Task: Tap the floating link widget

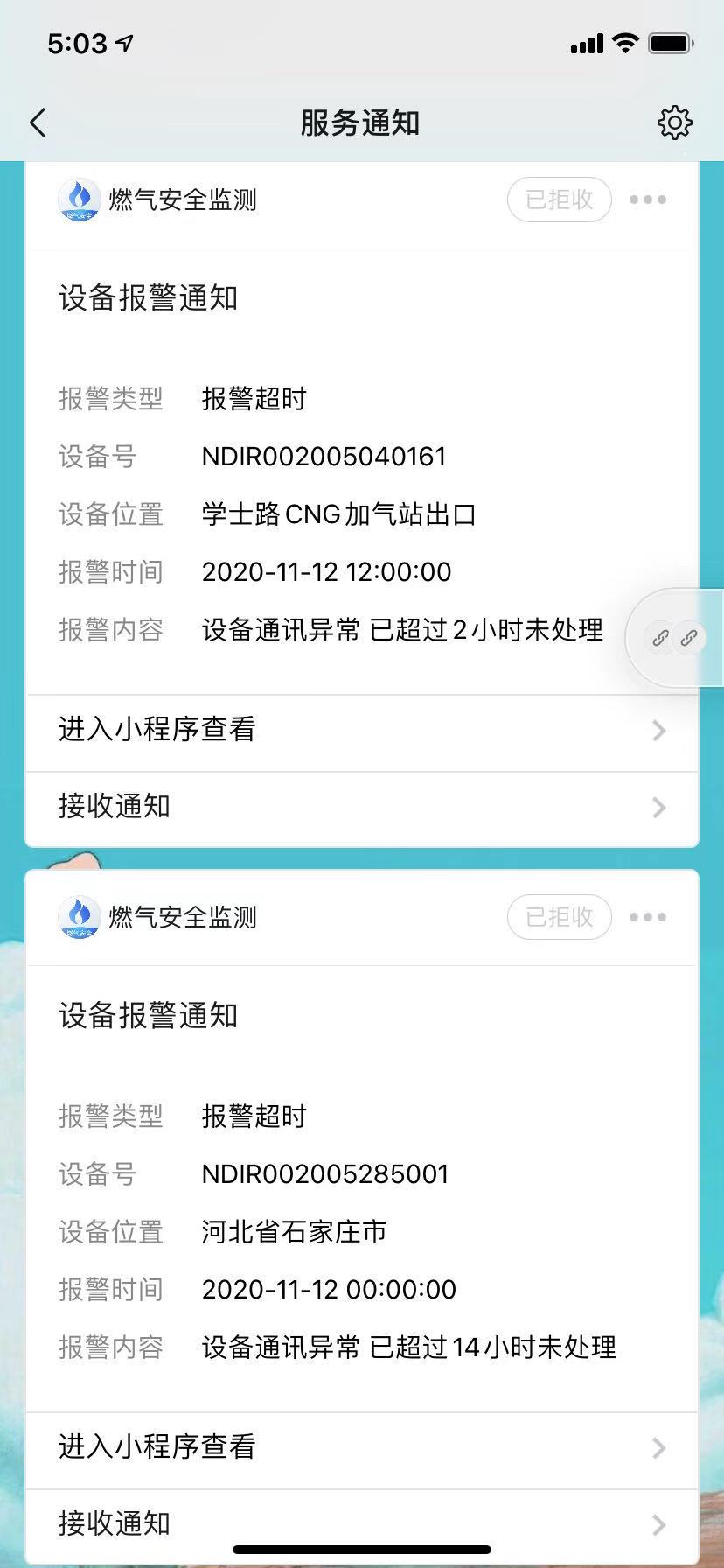Action: pos(675,638)
